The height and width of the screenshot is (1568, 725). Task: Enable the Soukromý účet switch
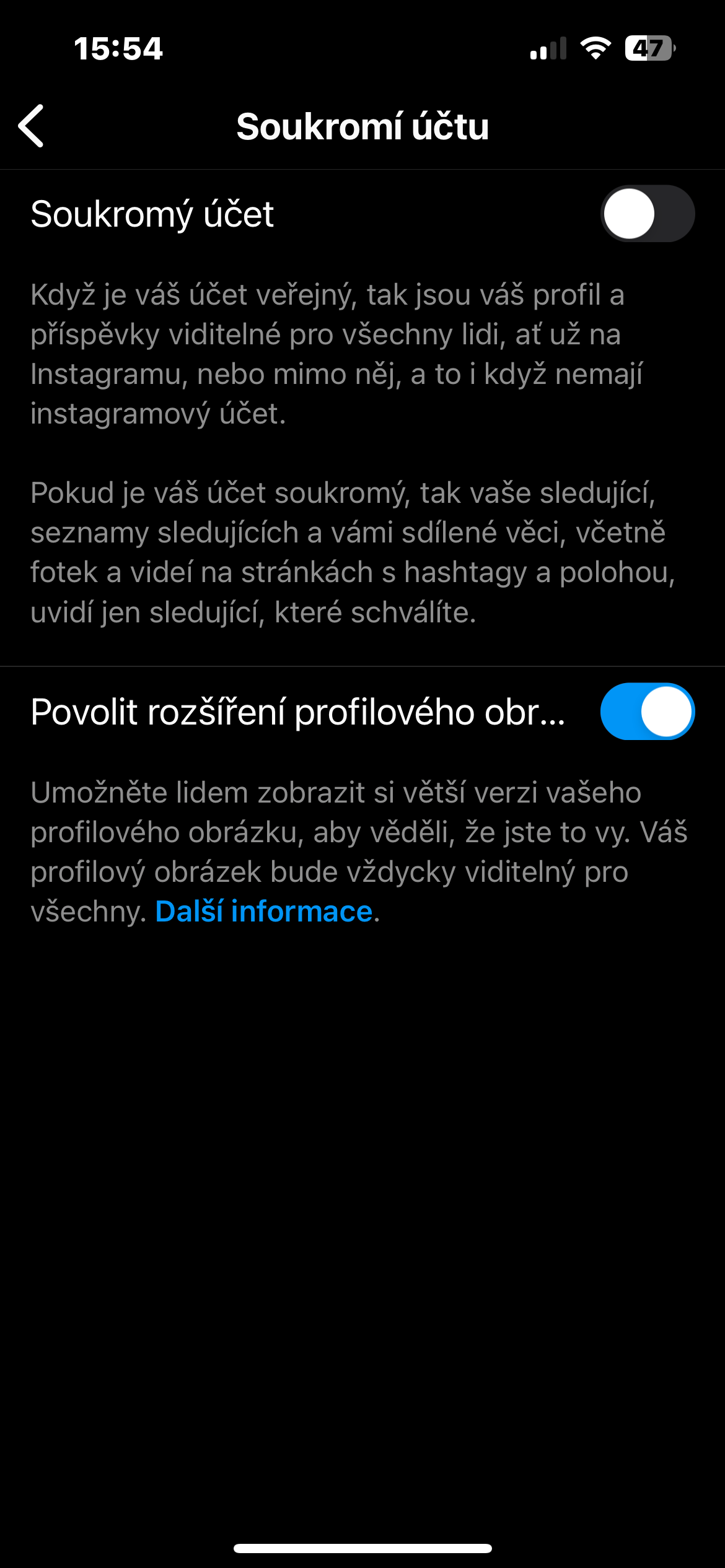[x=647, y=214]
